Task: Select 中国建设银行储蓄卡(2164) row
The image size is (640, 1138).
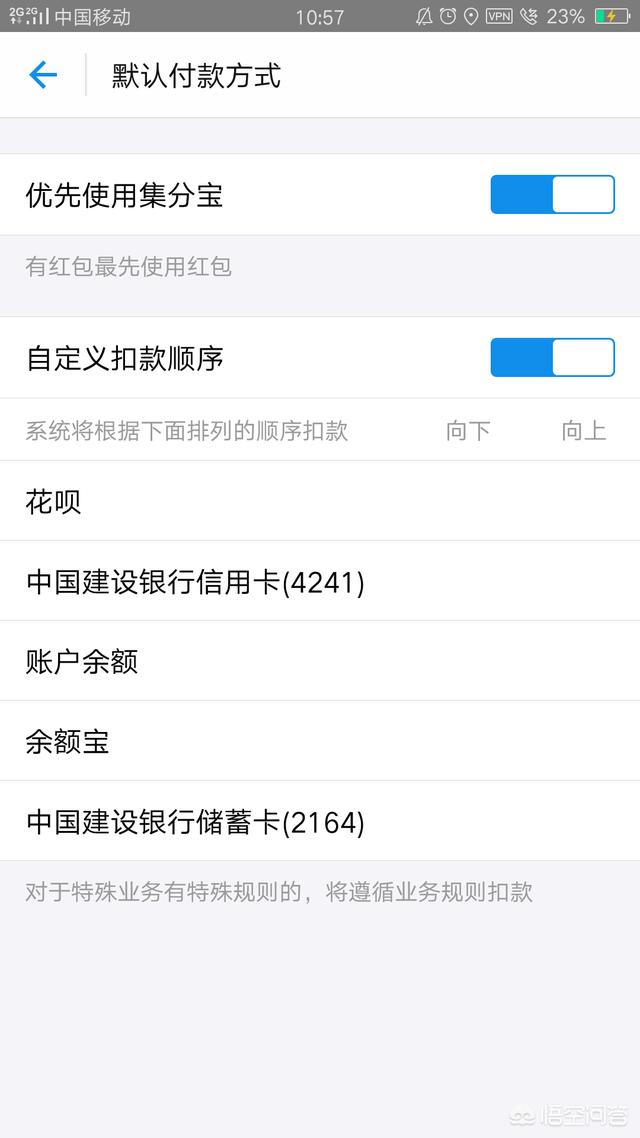Action: coord(320,822)
